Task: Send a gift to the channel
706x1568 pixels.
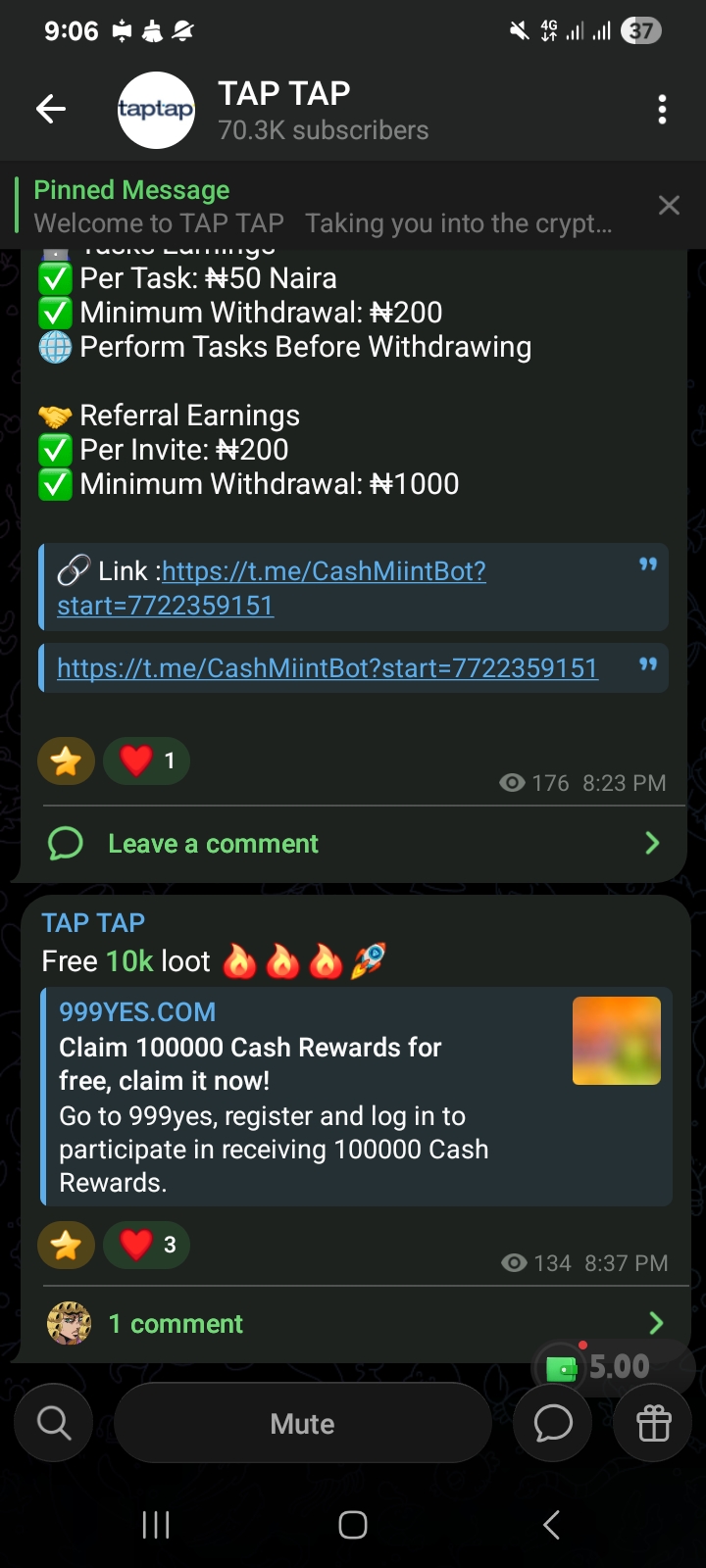Action: click(x=654, y=1423)
